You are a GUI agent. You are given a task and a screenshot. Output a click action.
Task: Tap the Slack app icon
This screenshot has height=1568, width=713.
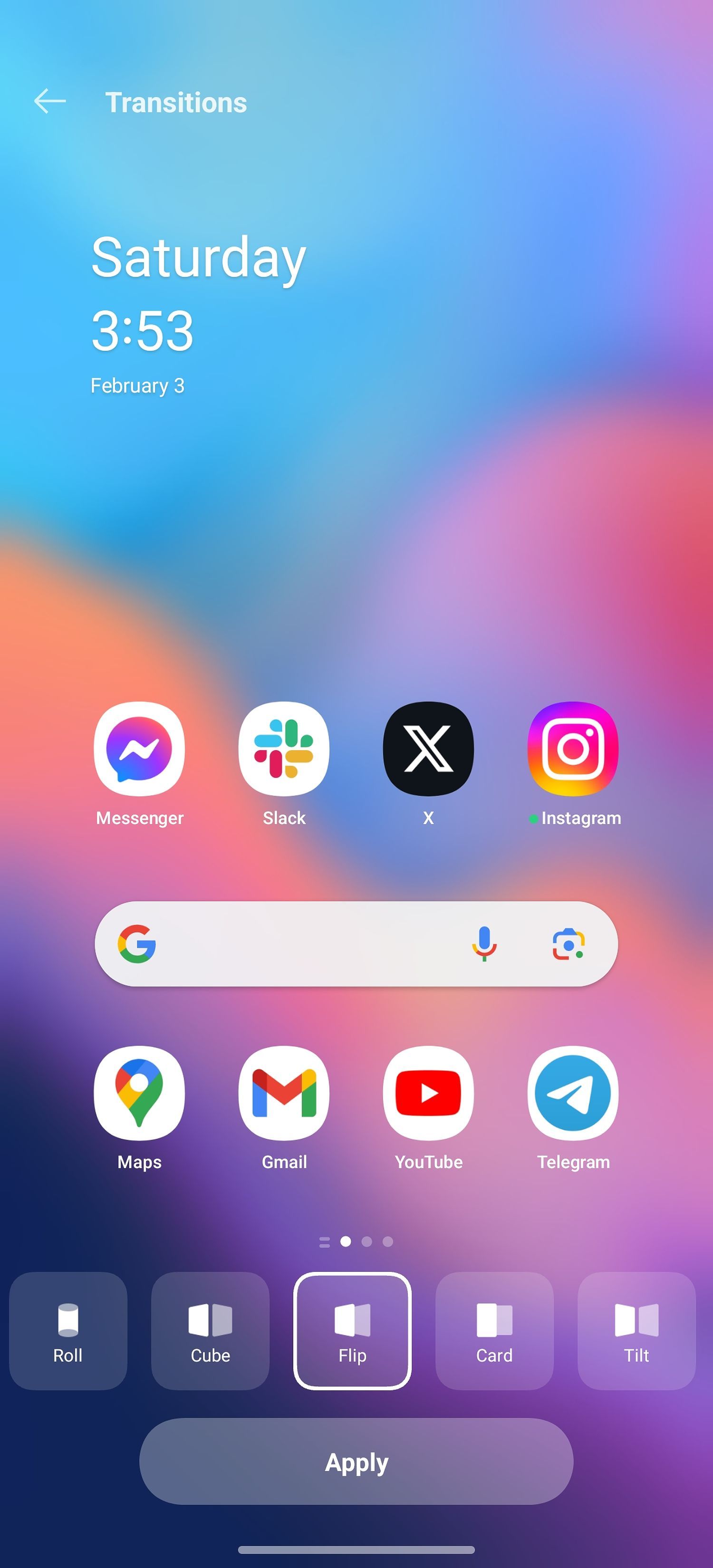click(284, 749)
